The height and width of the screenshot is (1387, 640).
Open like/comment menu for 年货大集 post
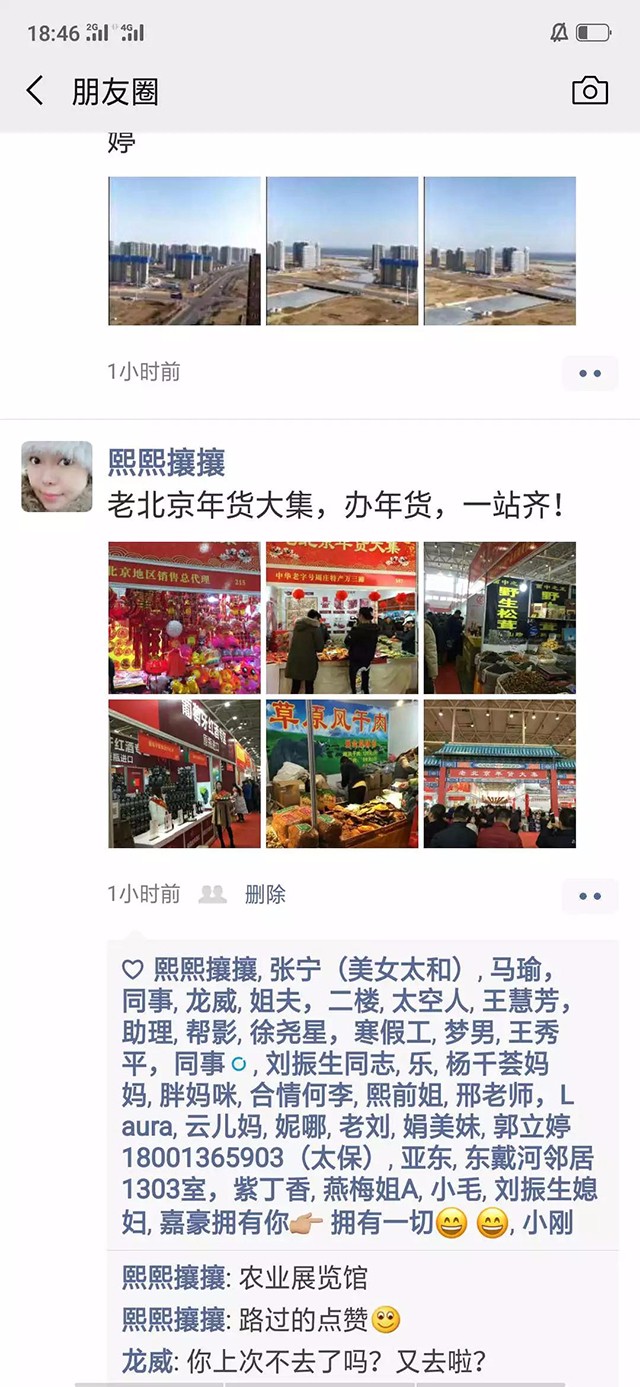[x=589, y=895]
